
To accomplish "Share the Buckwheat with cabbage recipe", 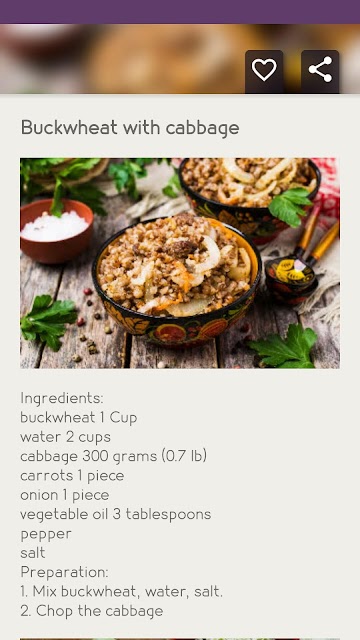I will pos(320,71).
